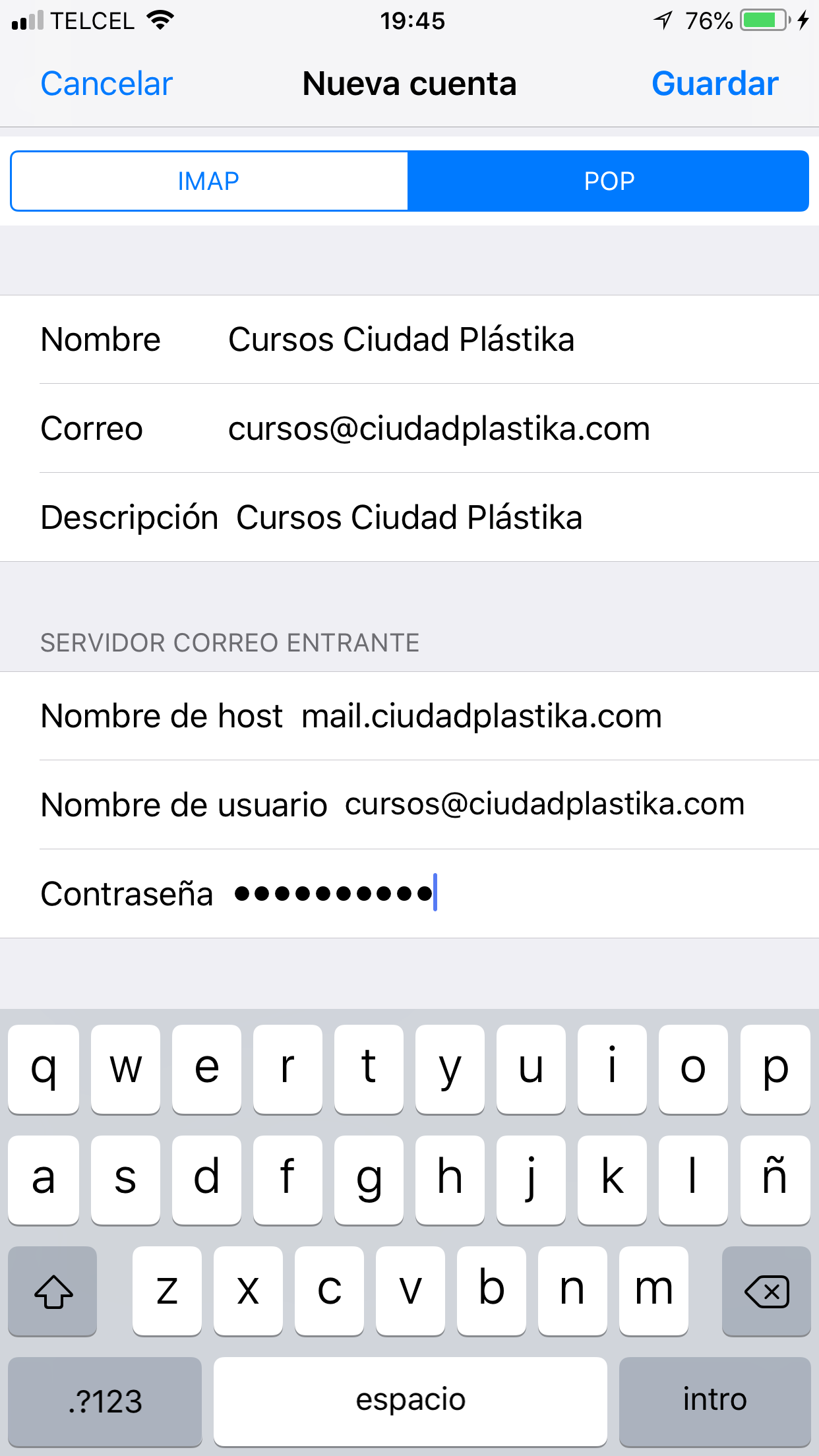This screenshot has width=819, height=1456.
Task: Tap Cancelar to discard the new account
Action: (x=107, y=84)
